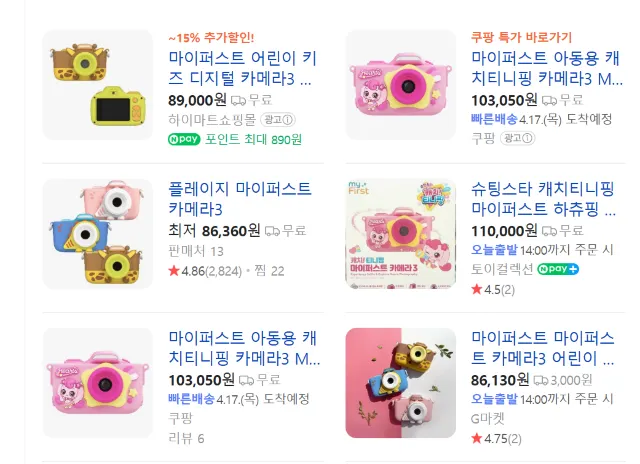
Task: Open the ad info icon next to 쿠팡
Action: pyautogui.click(x=517, y=138)
